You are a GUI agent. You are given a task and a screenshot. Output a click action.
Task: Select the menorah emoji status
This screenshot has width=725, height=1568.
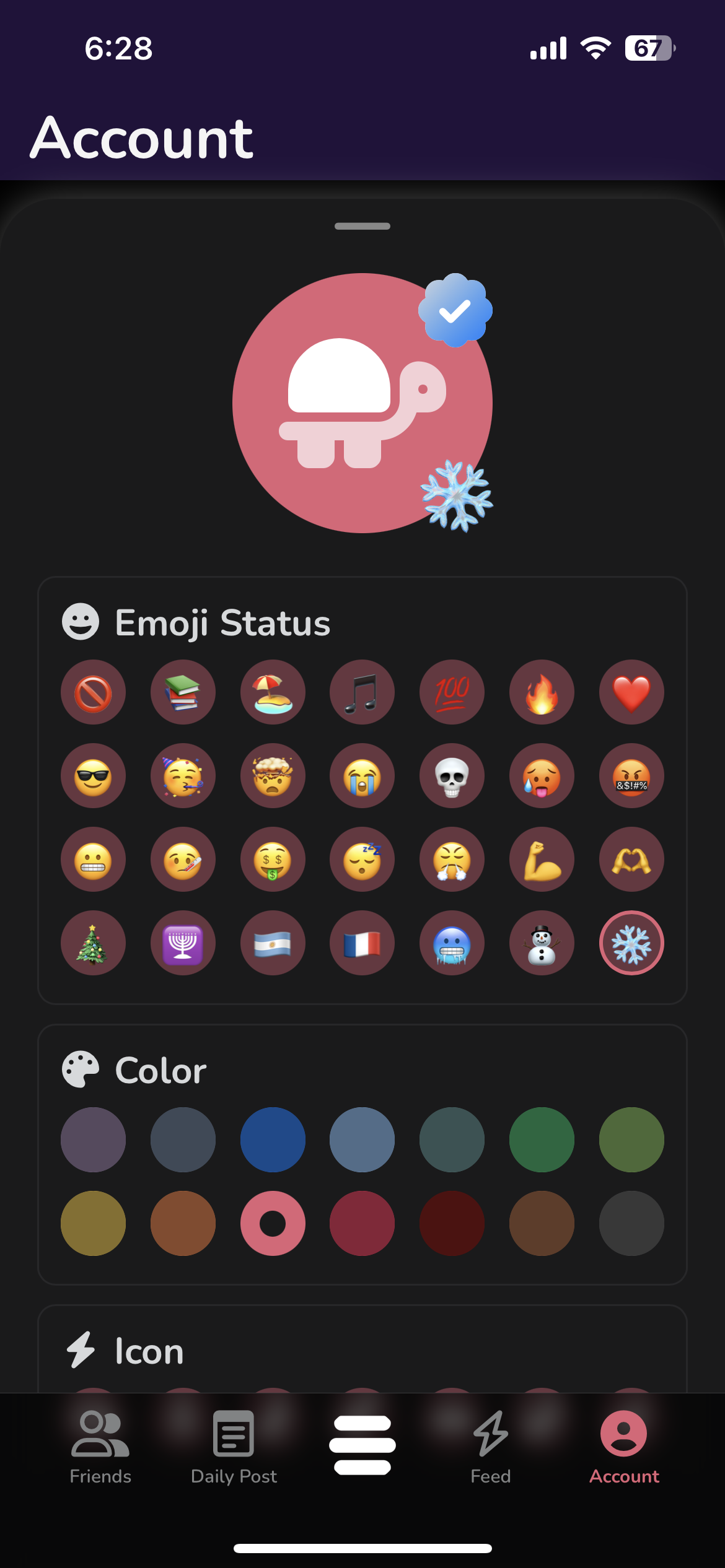[183, 943]
